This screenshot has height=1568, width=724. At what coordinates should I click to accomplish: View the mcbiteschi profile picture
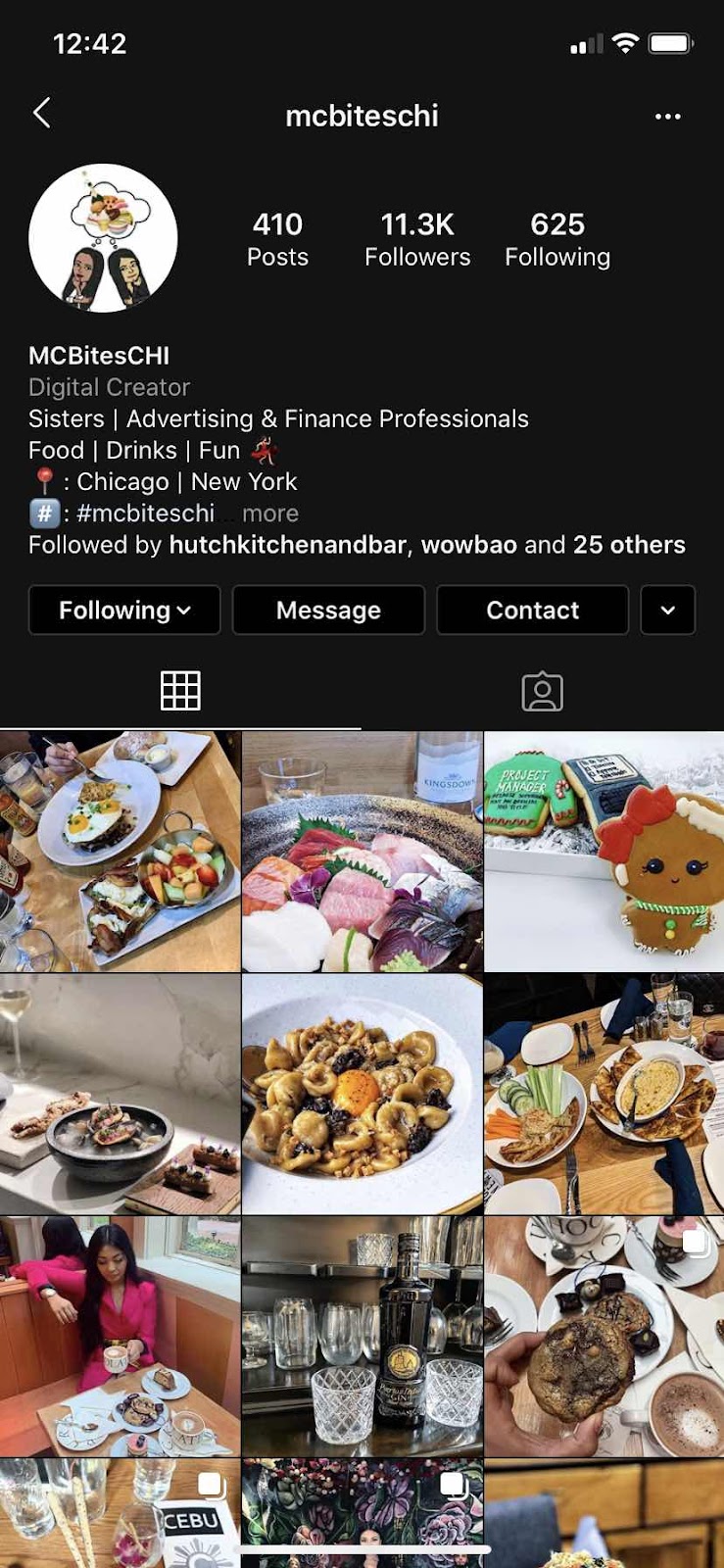(103, 238)
